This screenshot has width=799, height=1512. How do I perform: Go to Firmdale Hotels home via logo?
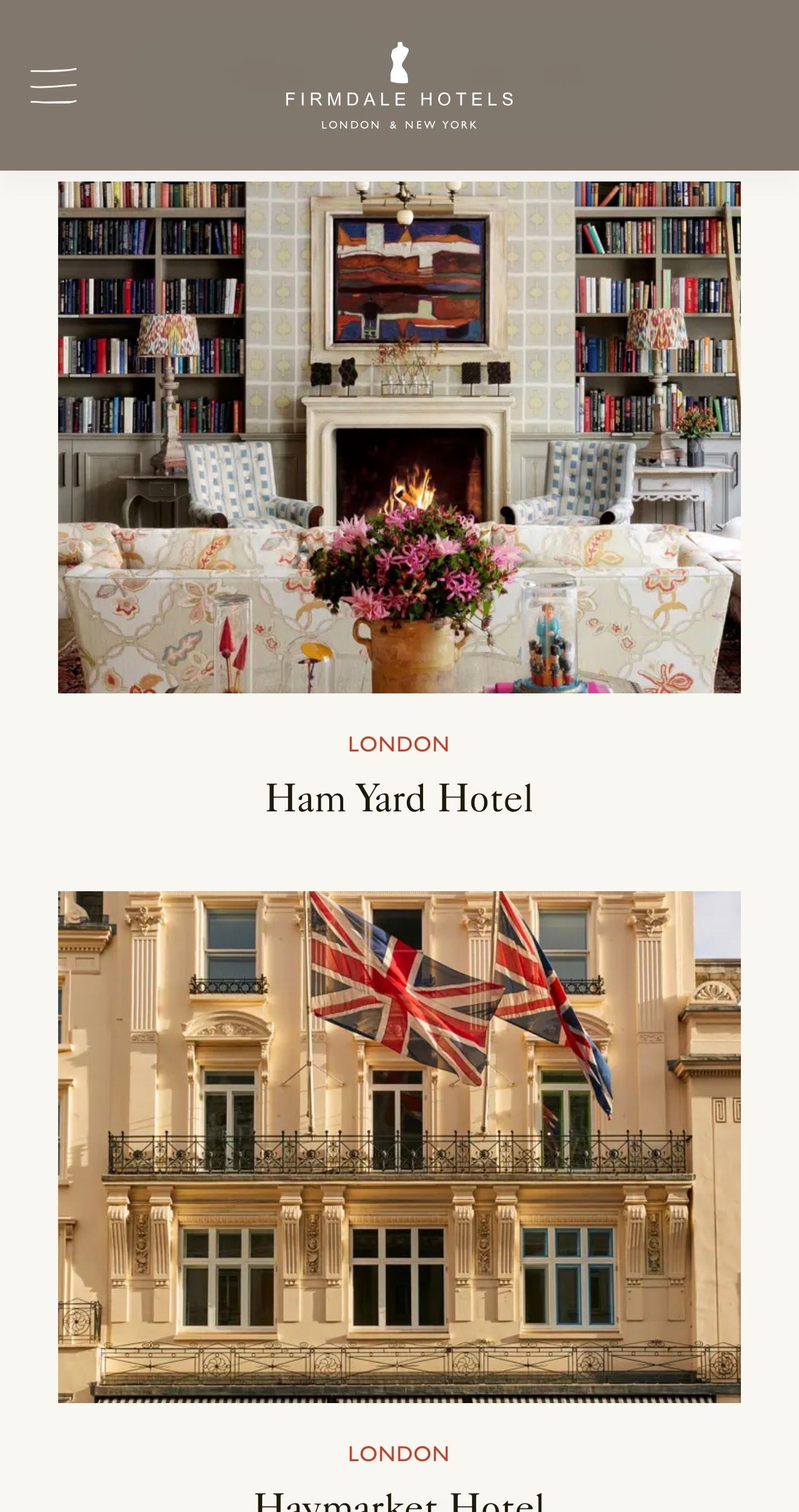click(x=399, y=86)
